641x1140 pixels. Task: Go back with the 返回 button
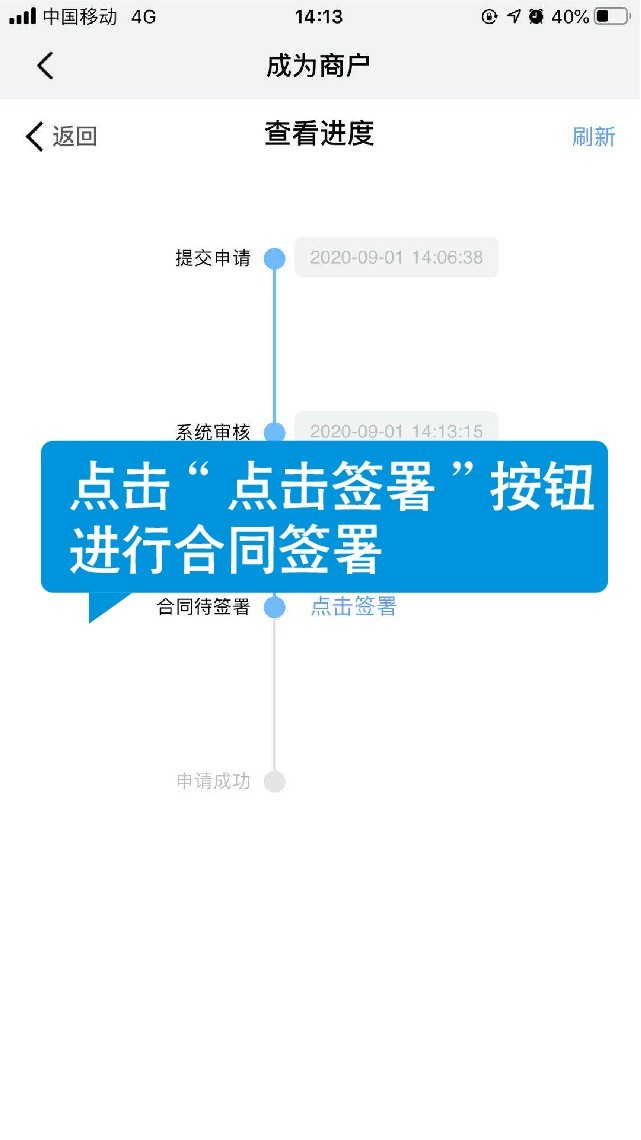[x=61, y=136]
